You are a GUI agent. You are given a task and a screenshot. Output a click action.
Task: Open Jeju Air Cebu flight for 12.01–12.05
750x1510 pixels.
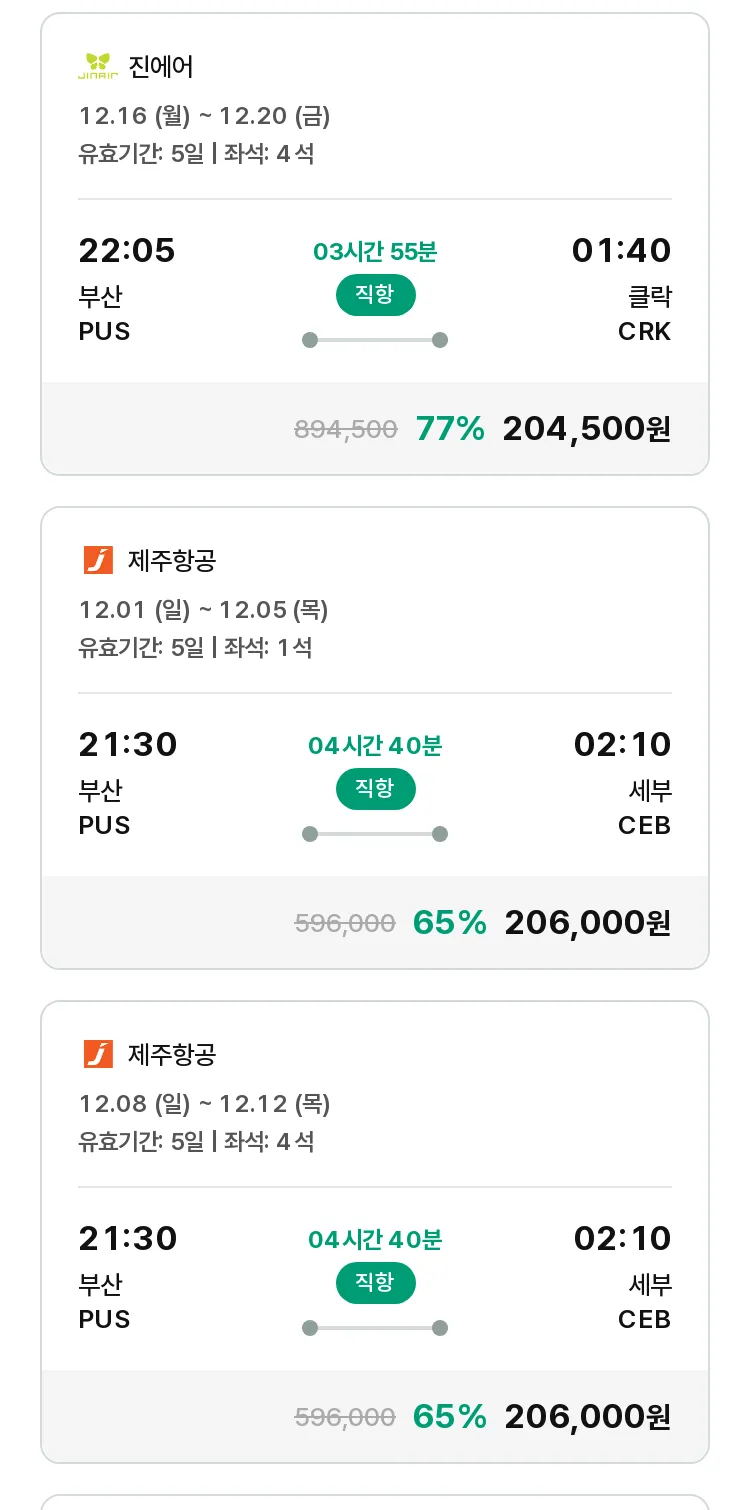[x=375, y=738]
